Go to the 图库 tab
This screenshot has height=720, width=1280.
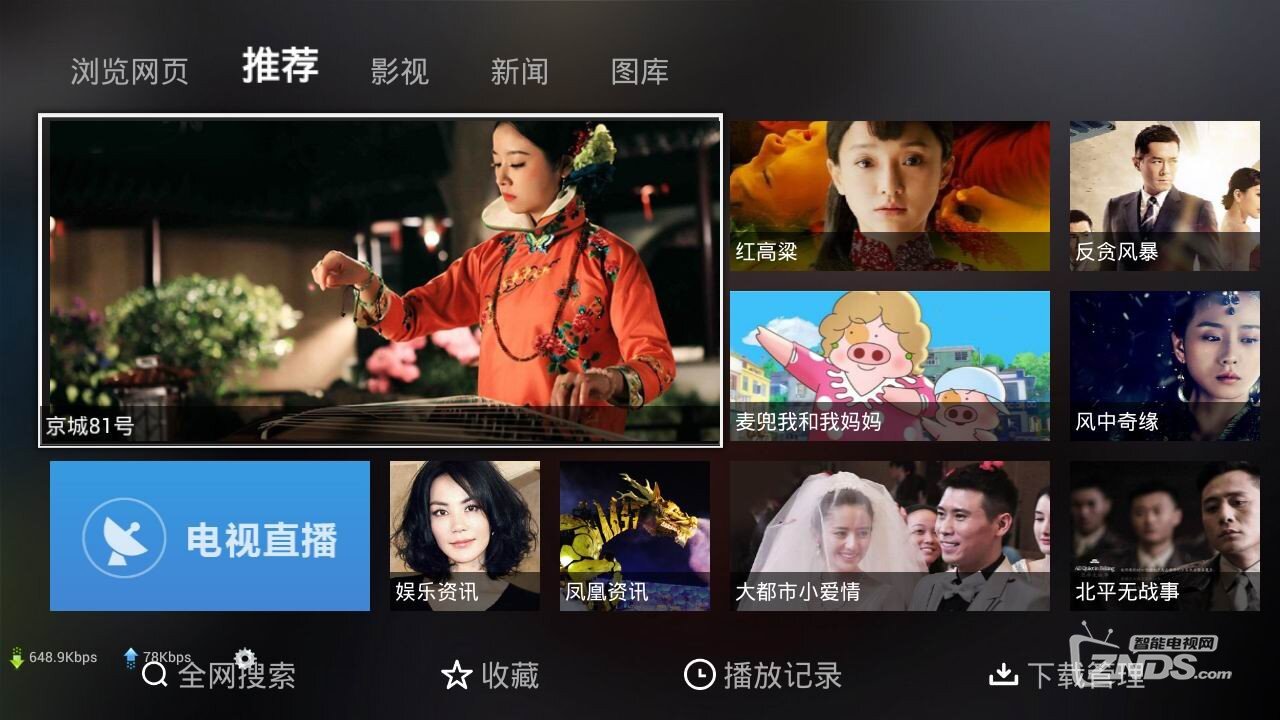[639, 72]
